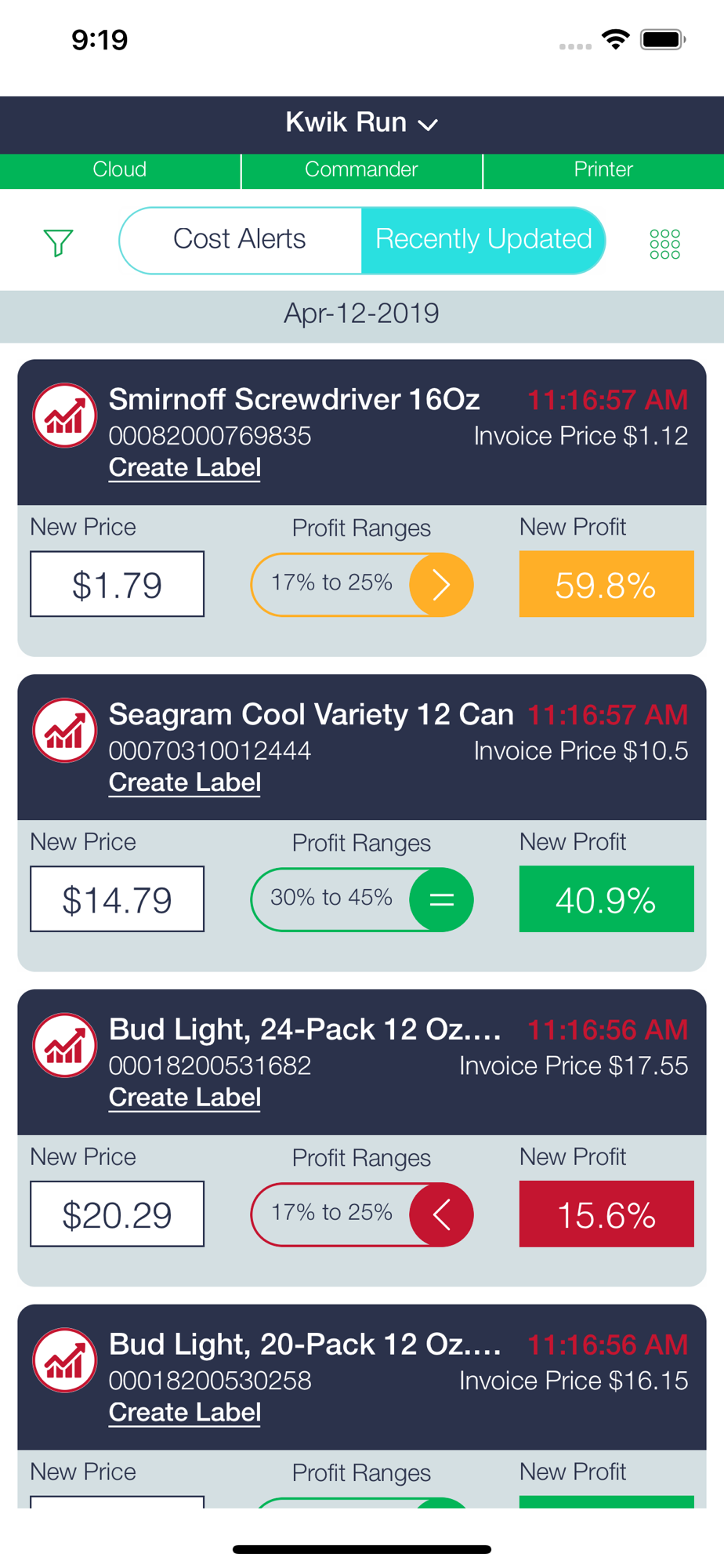Tap the green equals button on Seagram range

tap(441, 900)
